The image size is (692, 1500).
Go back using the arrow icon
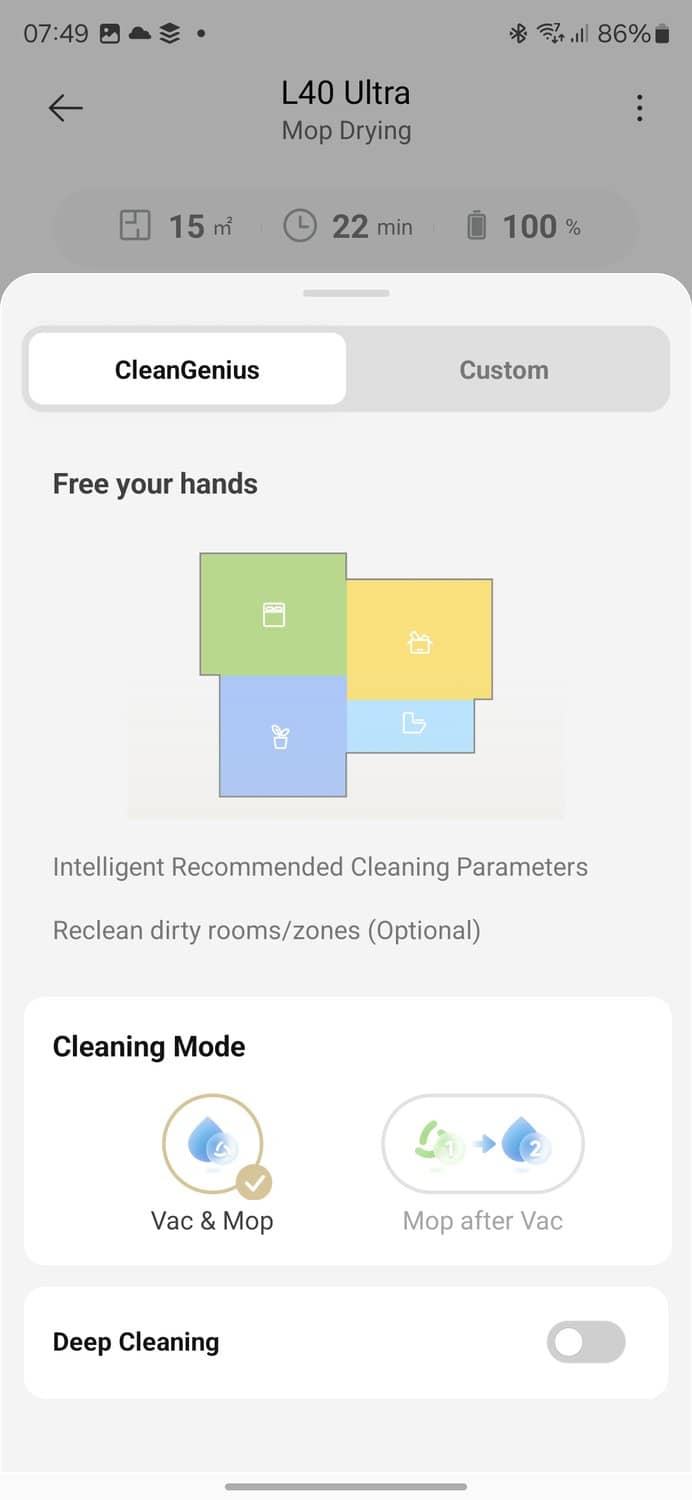coord(66,108)
